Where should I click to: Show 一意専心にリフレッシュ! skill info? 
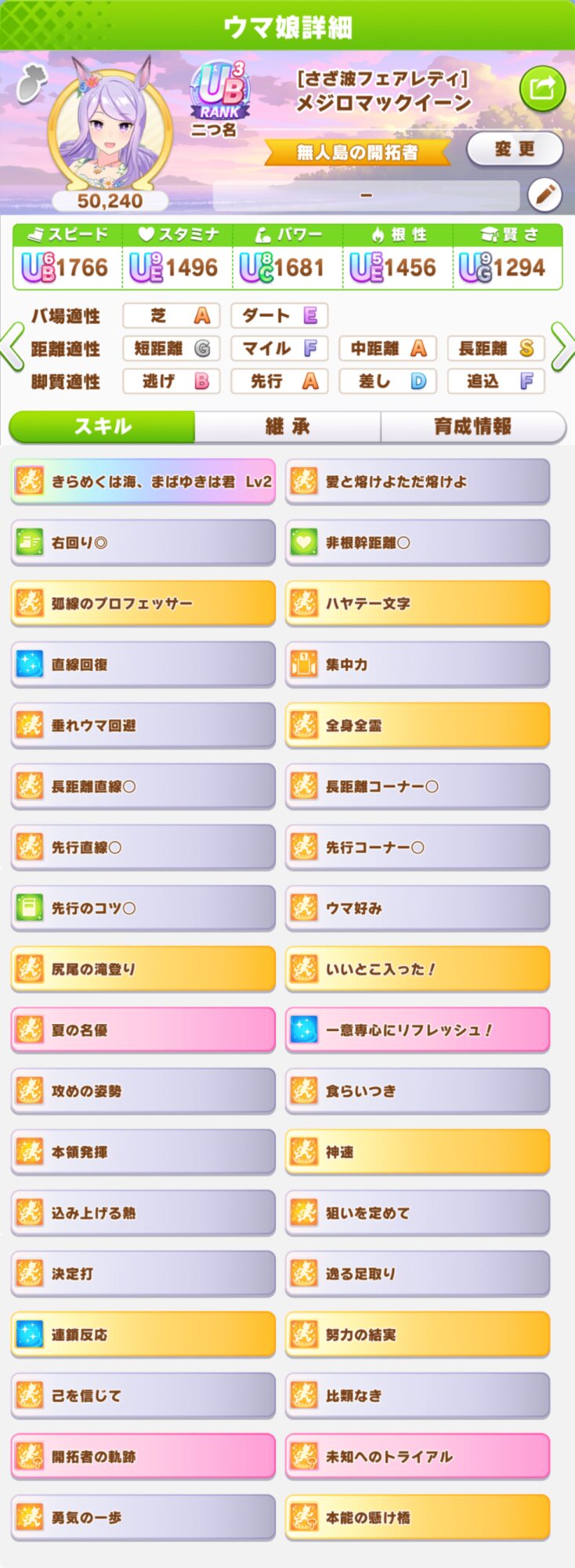tap(418, 1030)
